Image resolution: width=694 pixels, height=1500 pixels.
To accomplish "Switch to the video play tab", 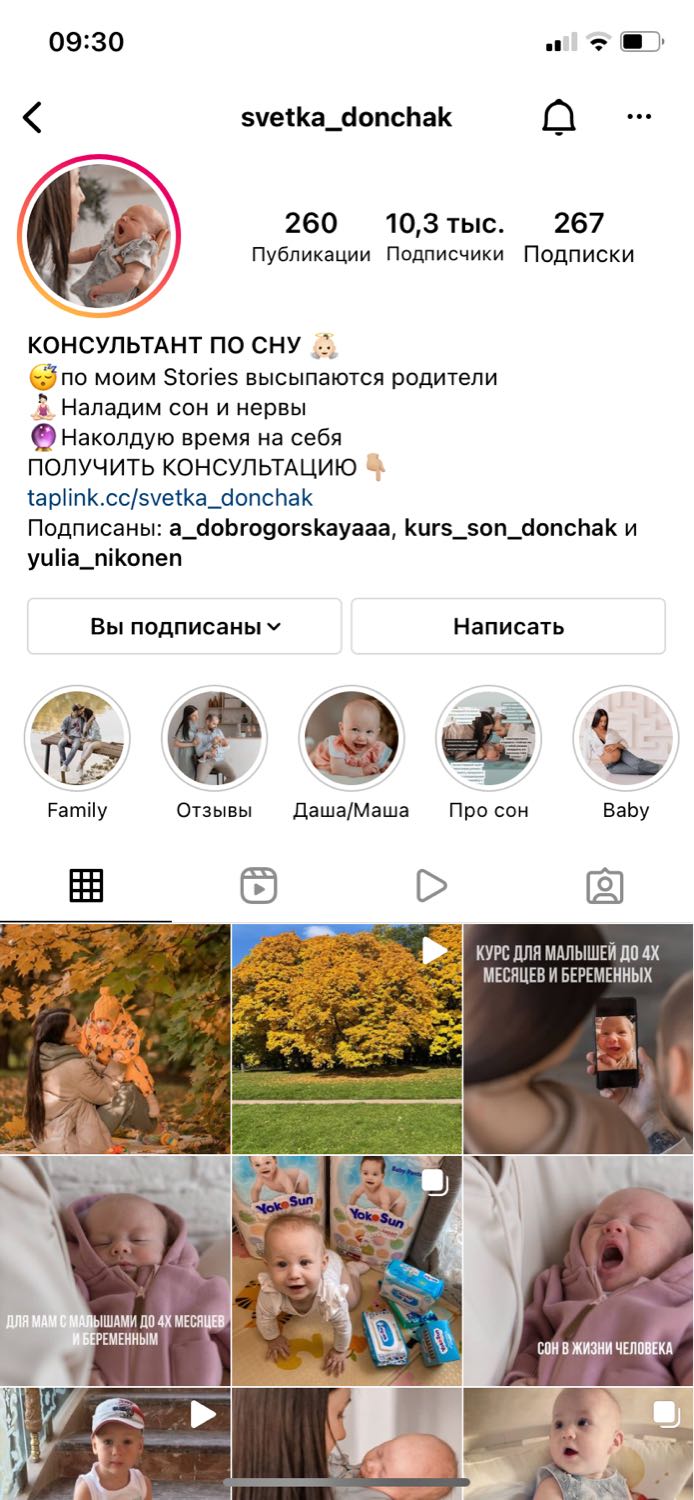I will click(432, 885).
